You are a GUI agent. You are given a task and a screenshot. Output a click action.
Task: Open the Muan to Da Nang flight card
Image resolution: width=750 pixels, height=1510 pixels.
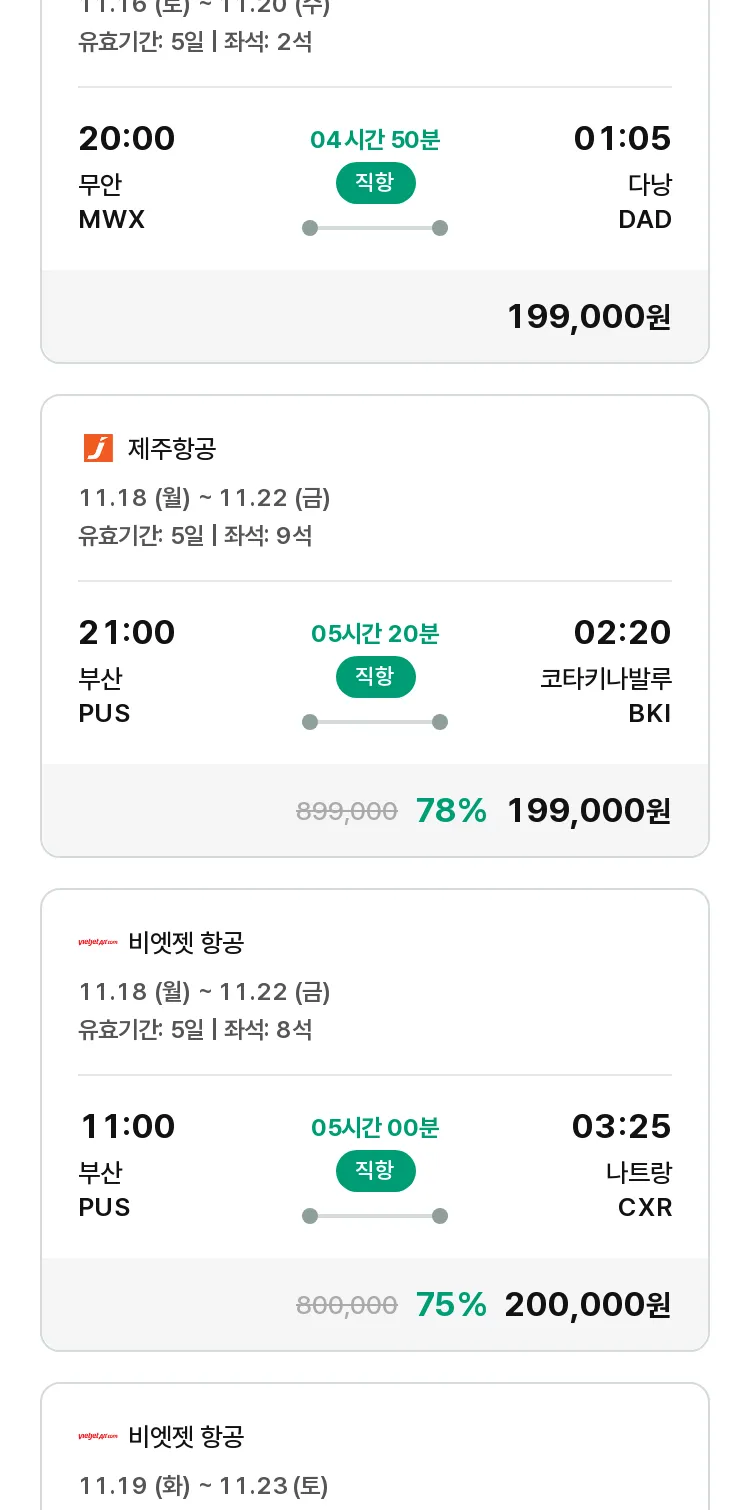pos(375,180)
